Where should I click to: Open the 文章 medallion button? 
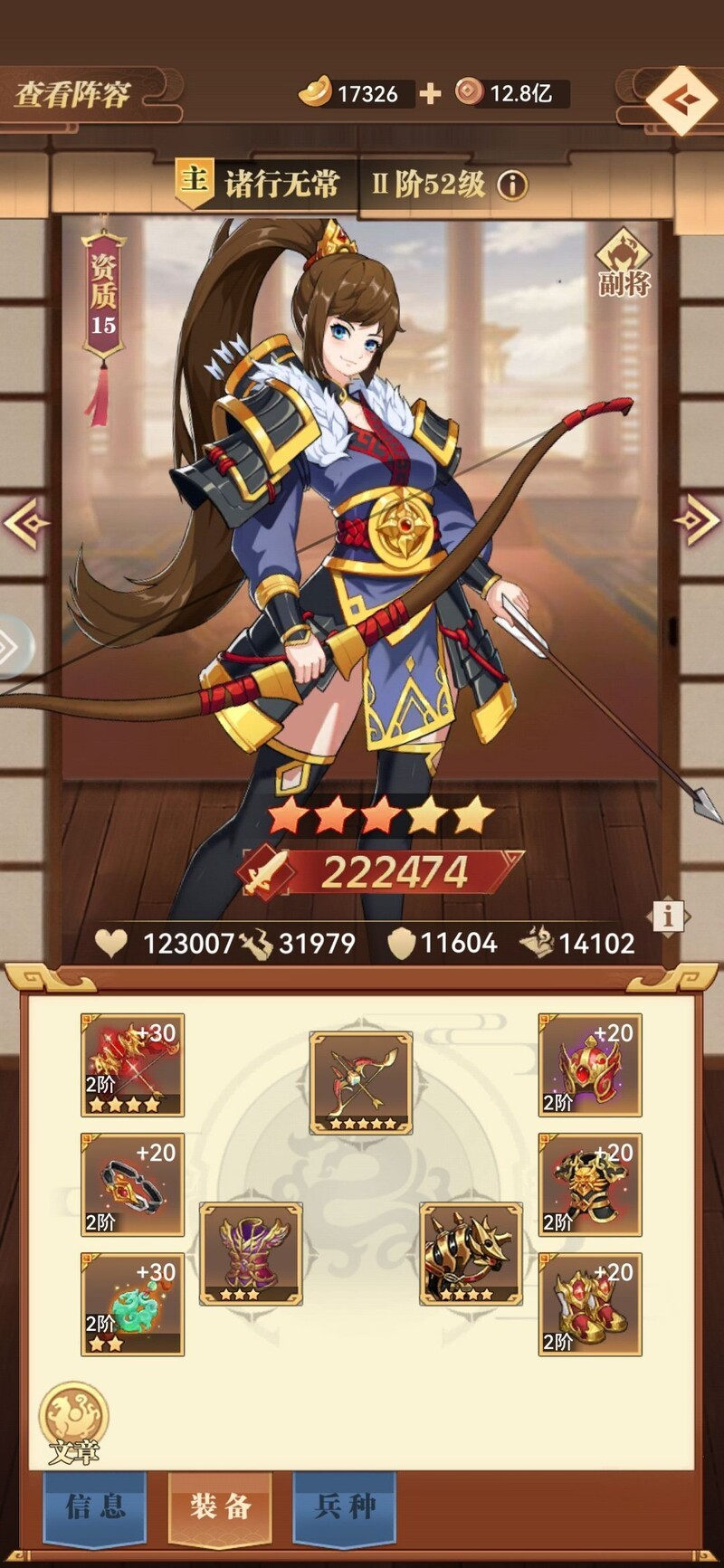click(73, 1422)
